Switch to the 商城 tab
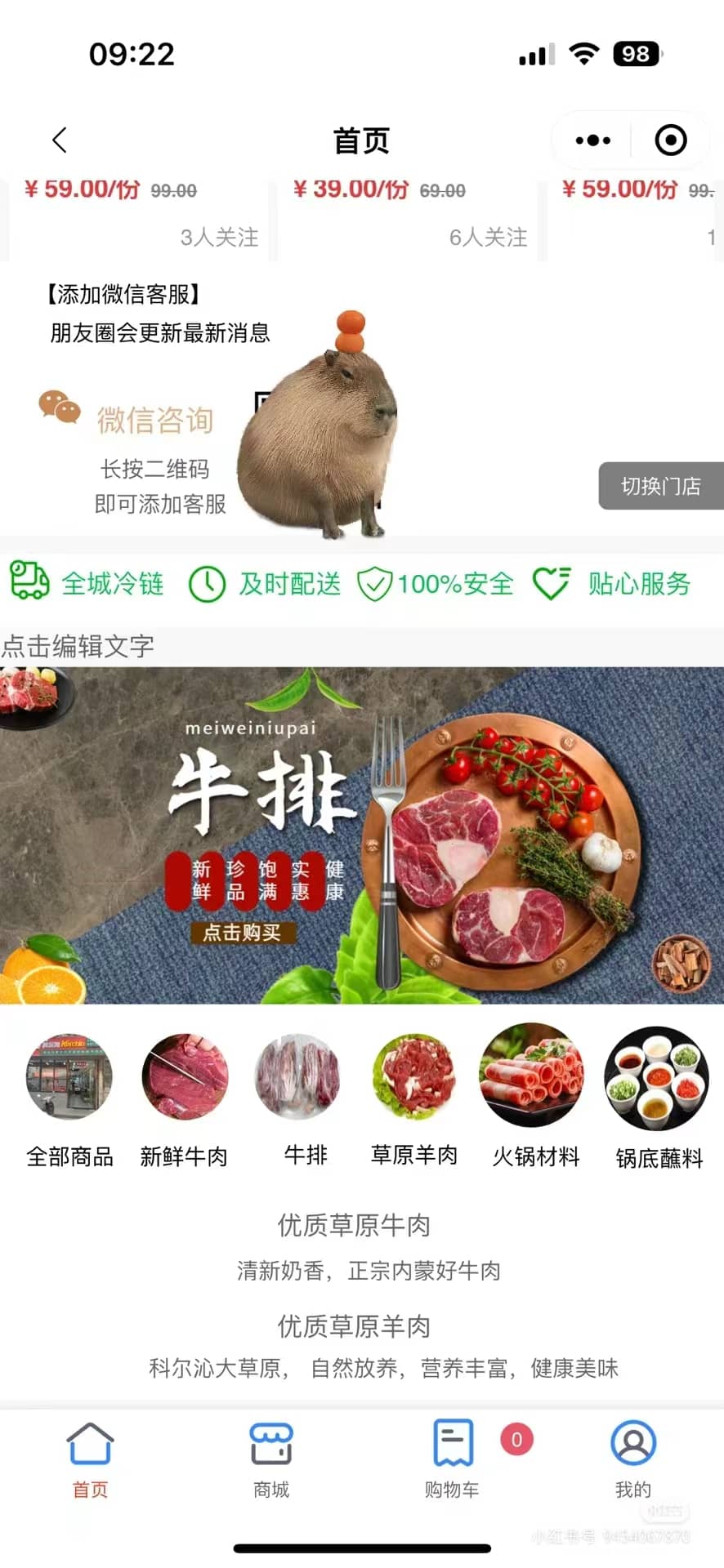Viewport: 724px width, 1568px height. click(x=271, y=1459)
